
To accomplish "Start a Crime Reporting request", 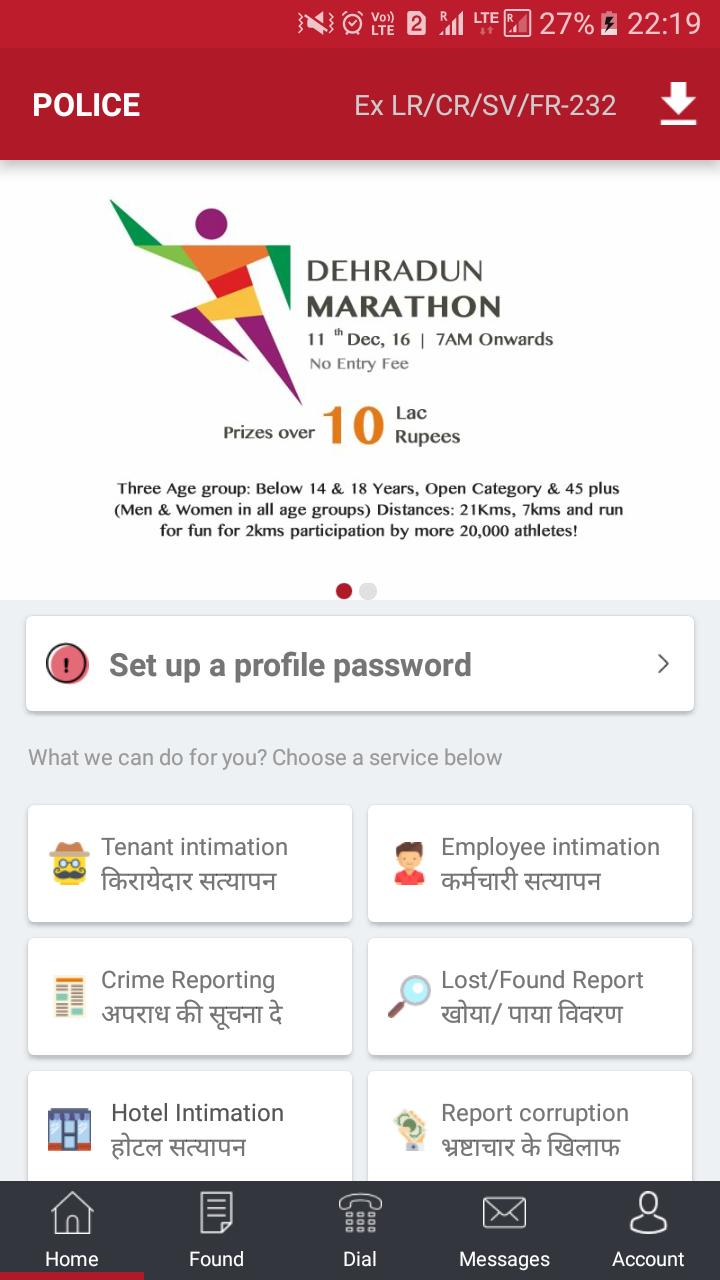I will tap(190, 996).
